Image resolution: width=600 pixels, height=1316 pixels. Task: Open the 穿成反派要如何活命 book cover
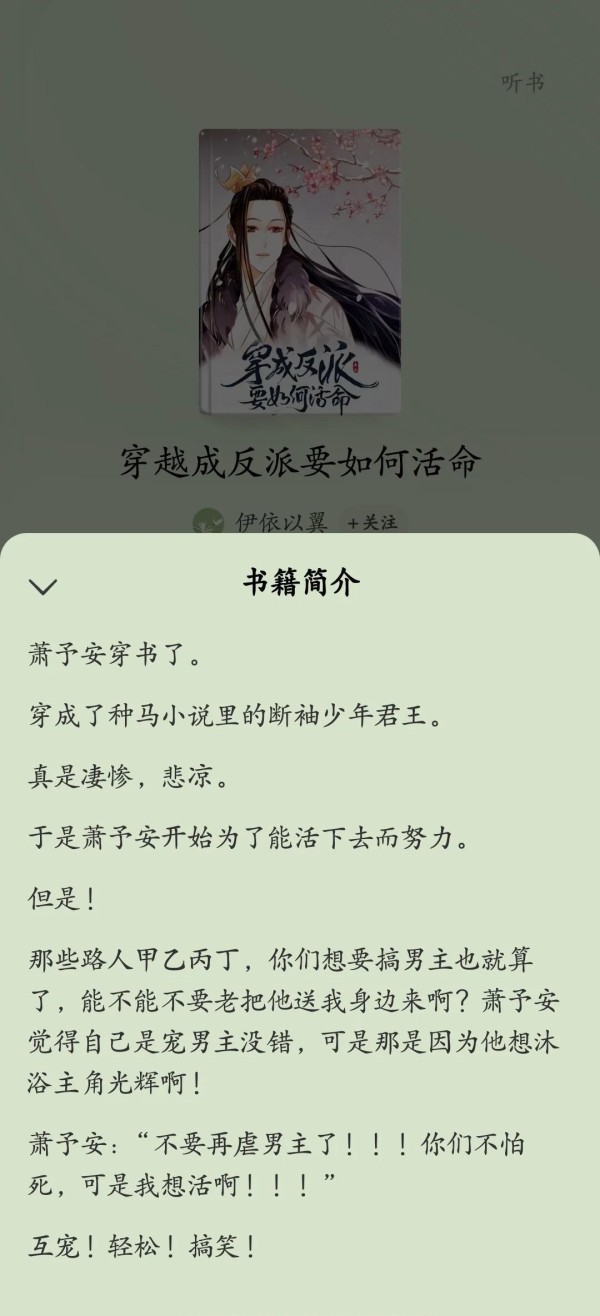tap(300, 273)
